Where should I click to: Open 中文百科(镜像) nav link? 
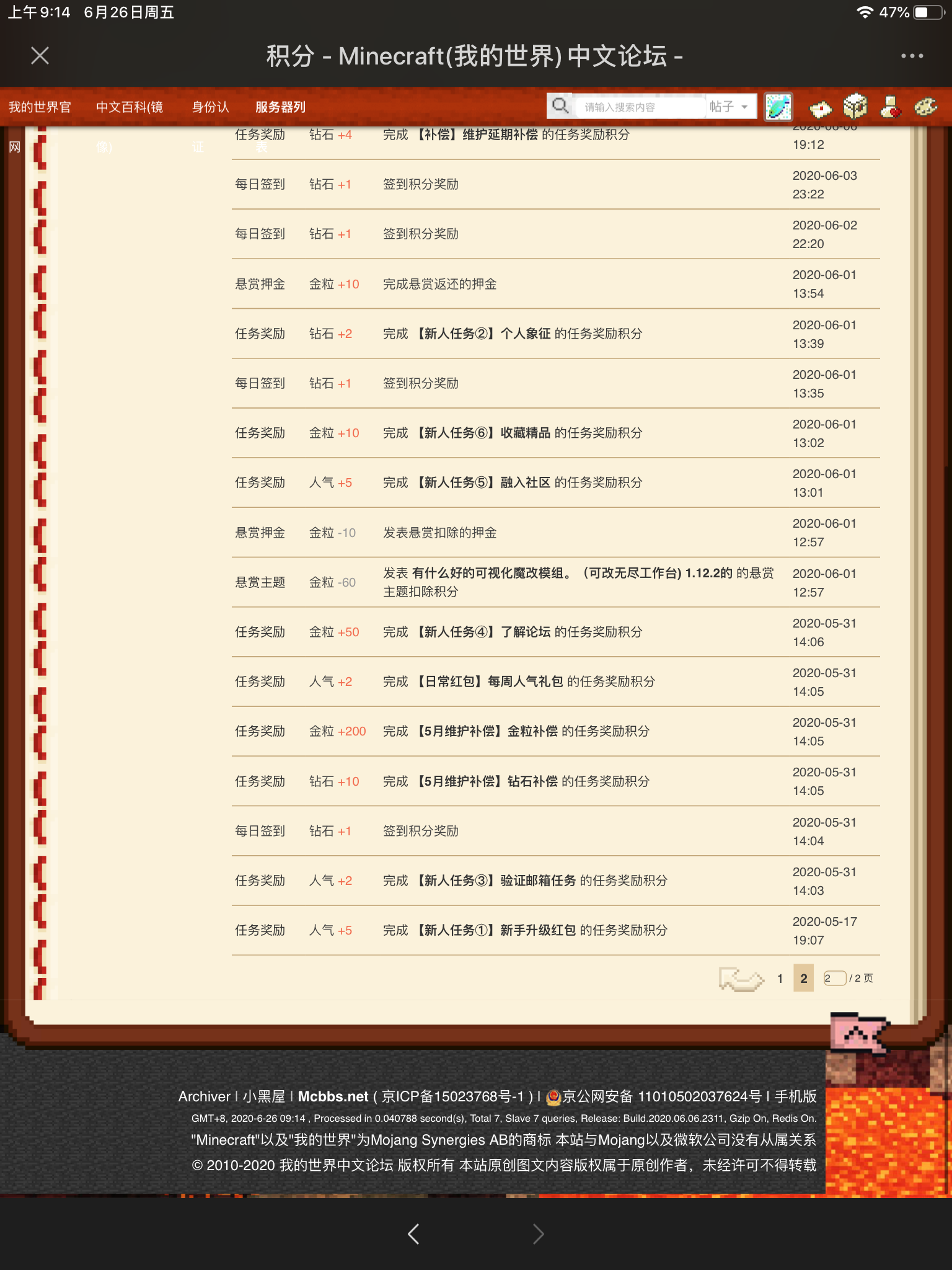point(130,107)
